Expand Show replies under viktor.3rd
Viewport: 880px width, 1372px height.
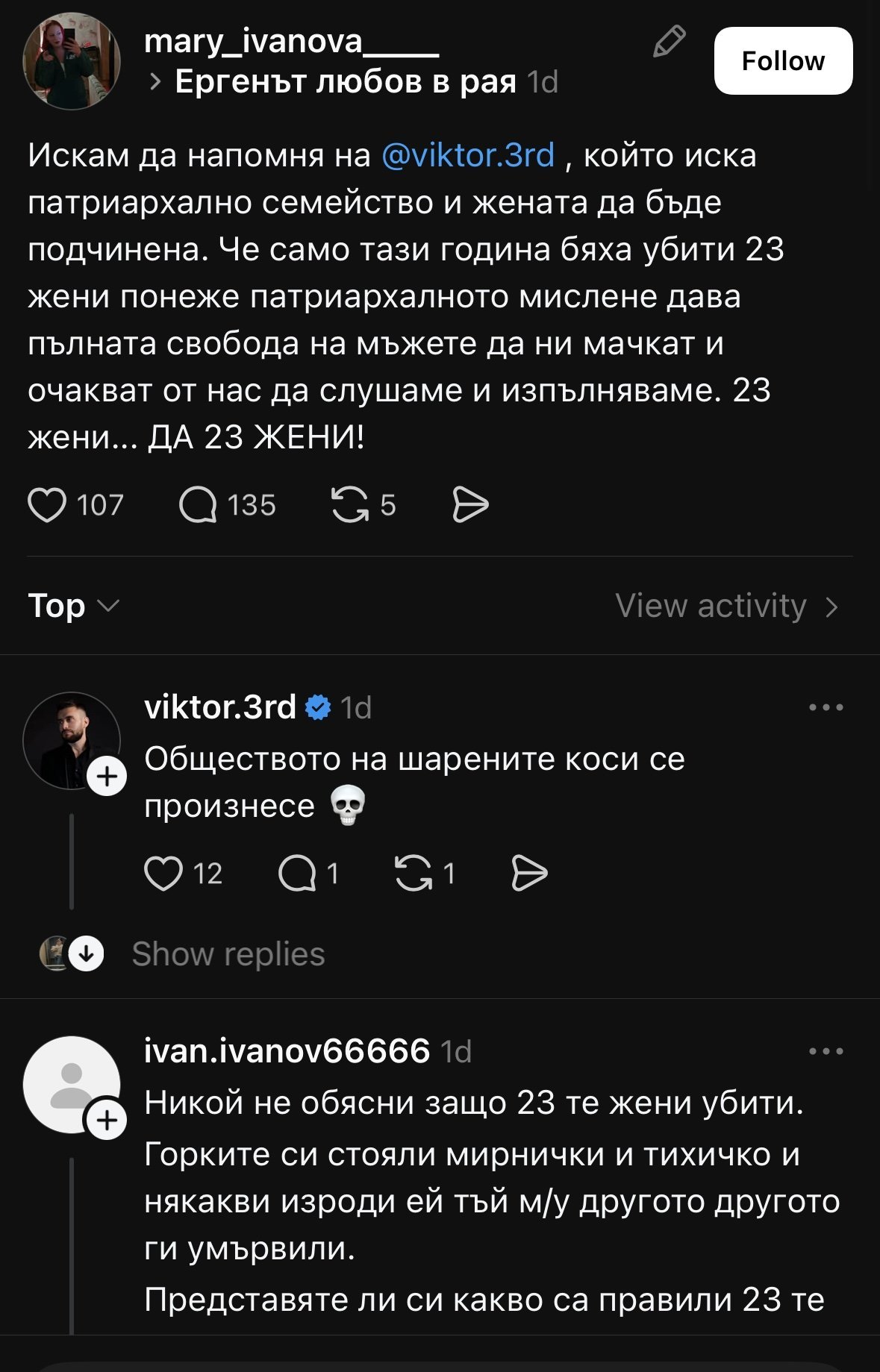[228, 954]
